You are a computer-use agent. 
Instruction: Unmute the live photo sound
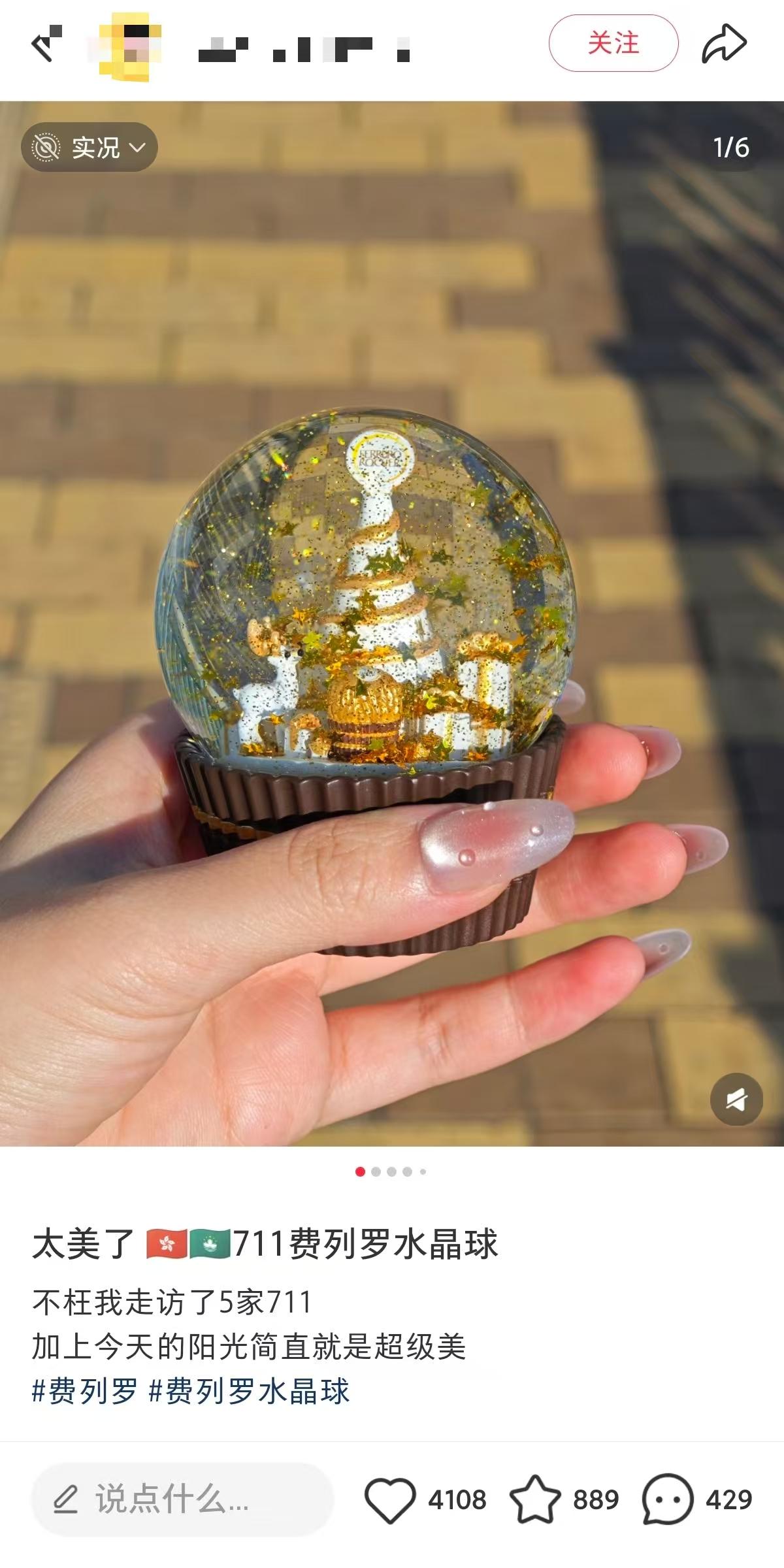pyautogui.click(x=736, y=1100)
